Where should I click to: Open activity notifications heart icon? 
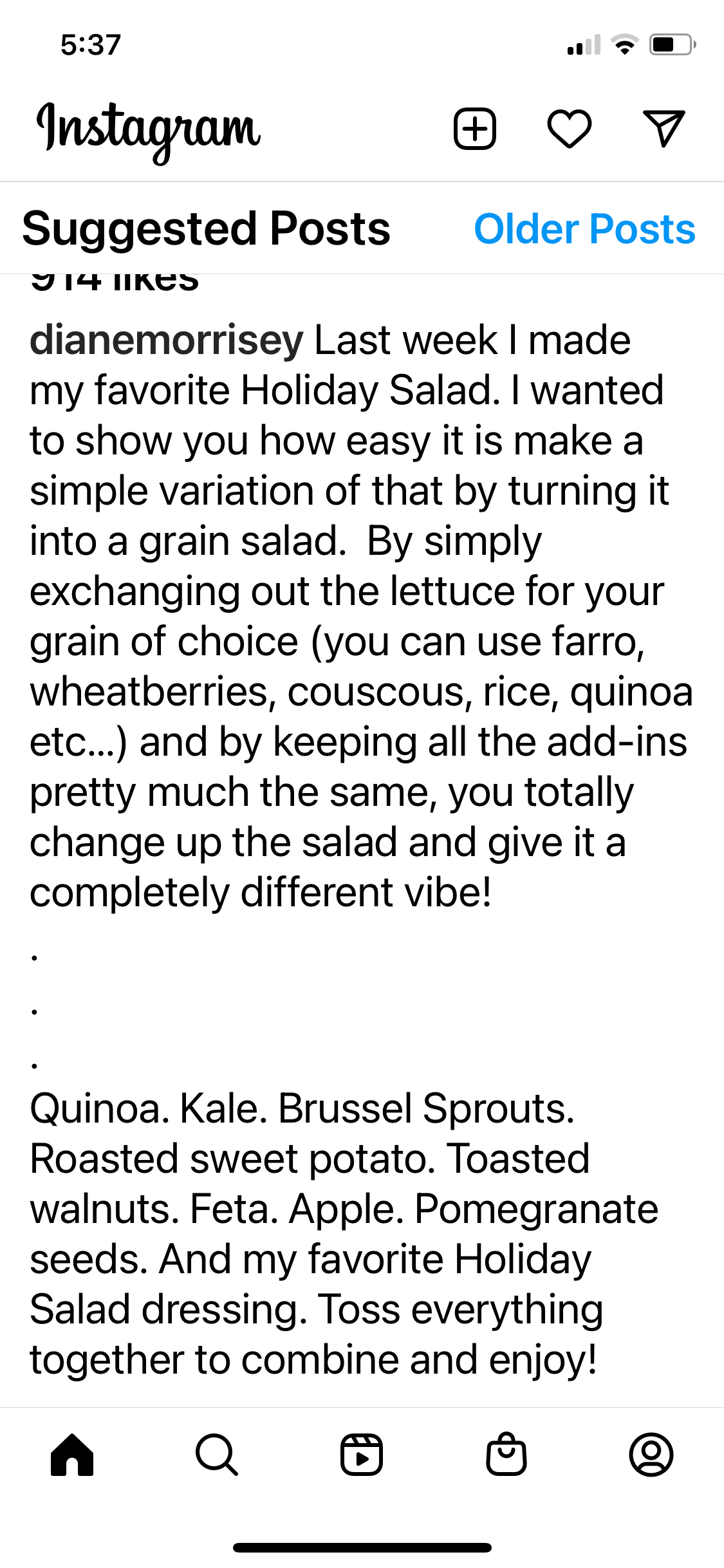[570, 129]
